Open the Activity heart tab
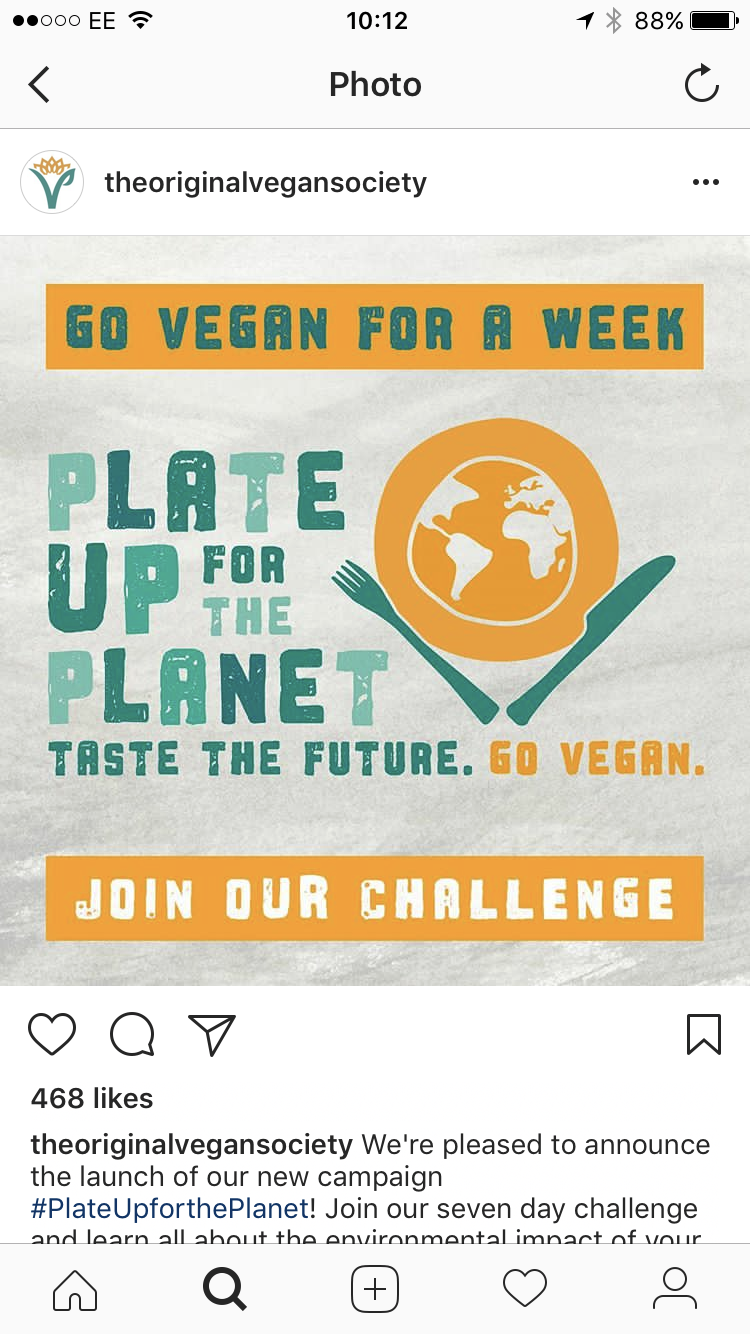 click(525, 1289)
